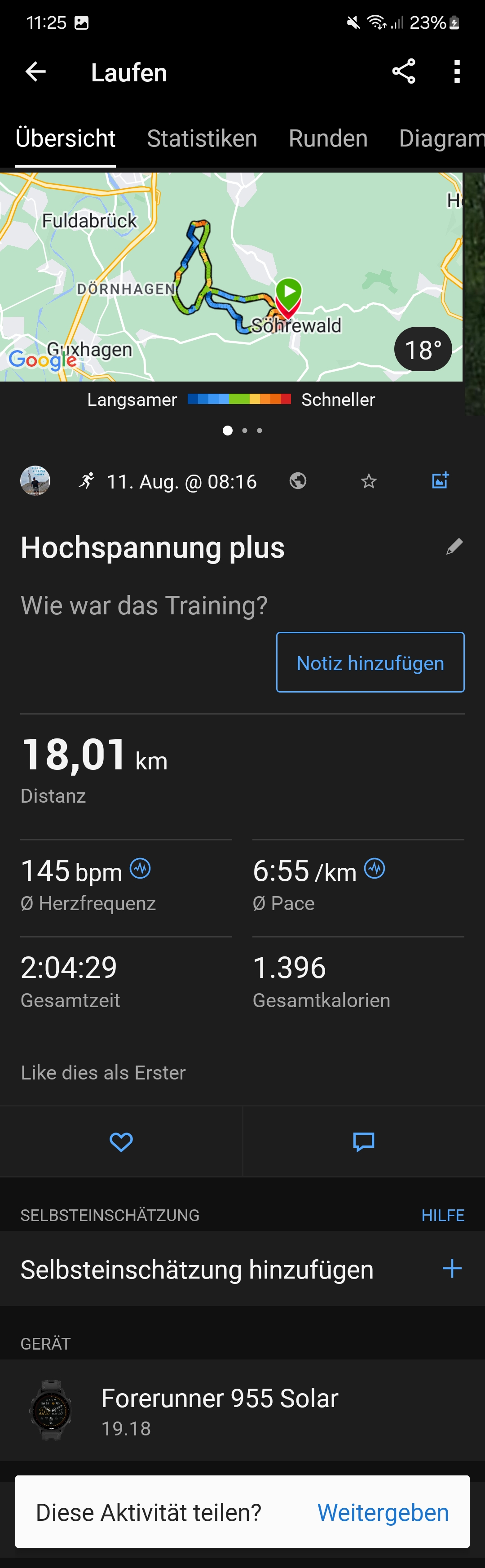Open the user profile picture
Screen dimensions: 485x1568
pyautogui.click(x=35, y=481)
